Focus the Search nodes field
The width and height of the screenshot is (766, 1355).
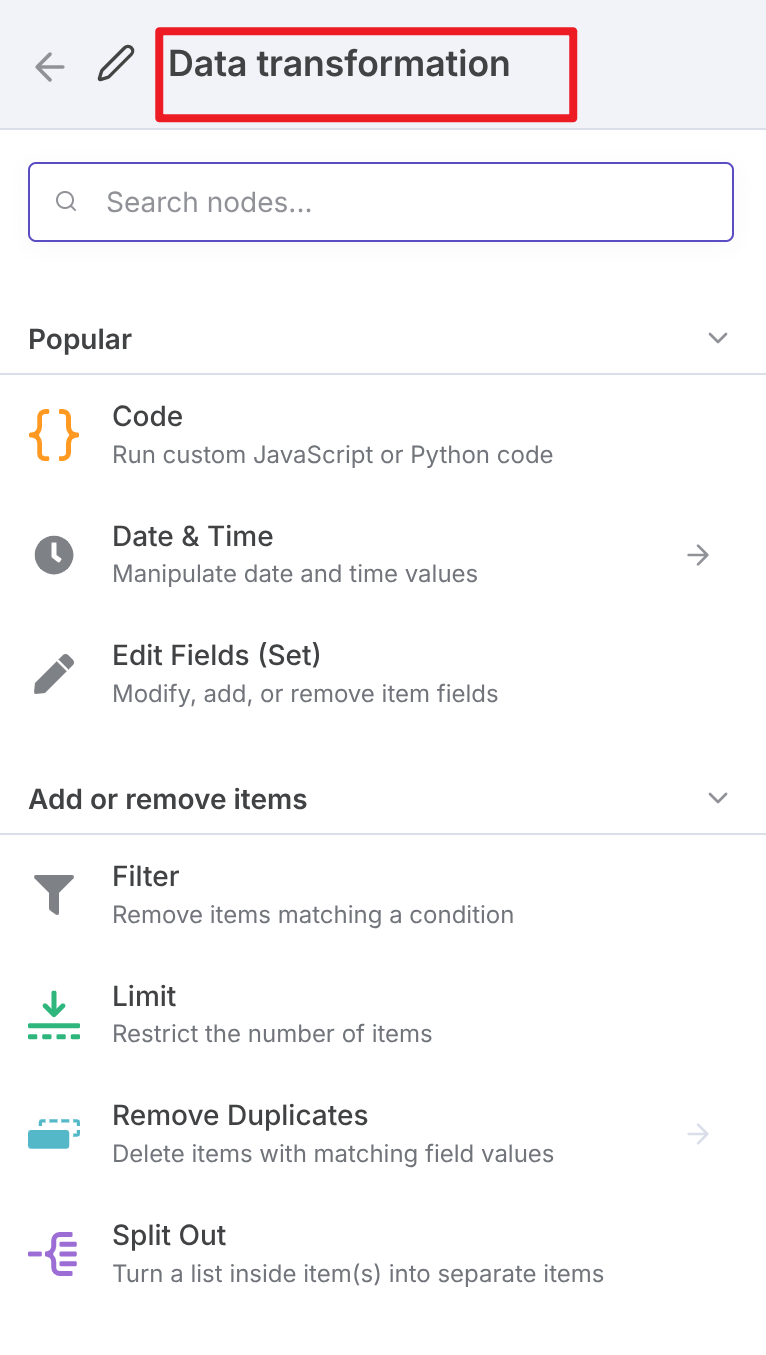[381, 202]
